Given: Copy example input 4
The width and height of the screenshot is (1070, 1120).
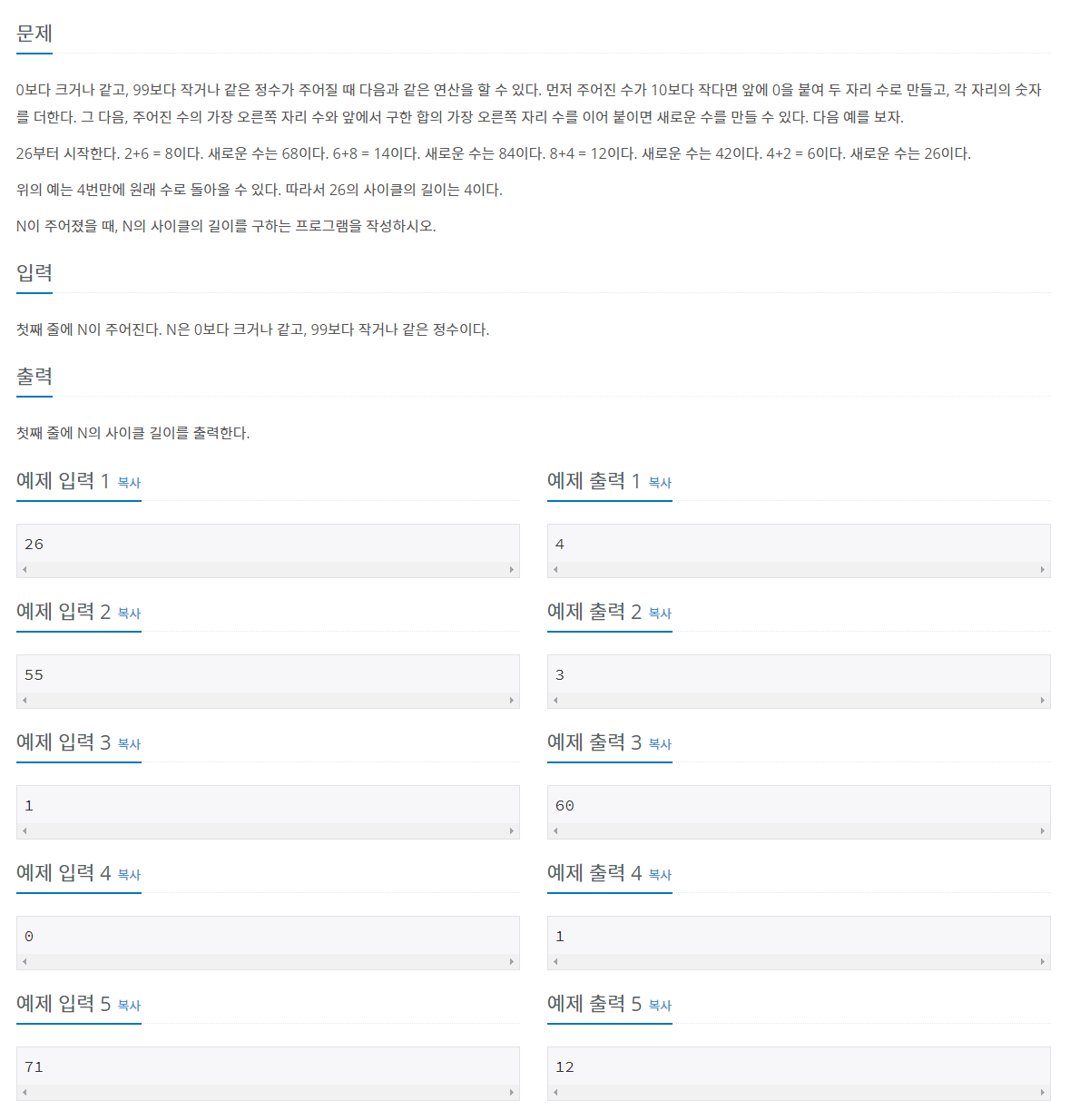Looking at the screenshot, I should (129, 875).
